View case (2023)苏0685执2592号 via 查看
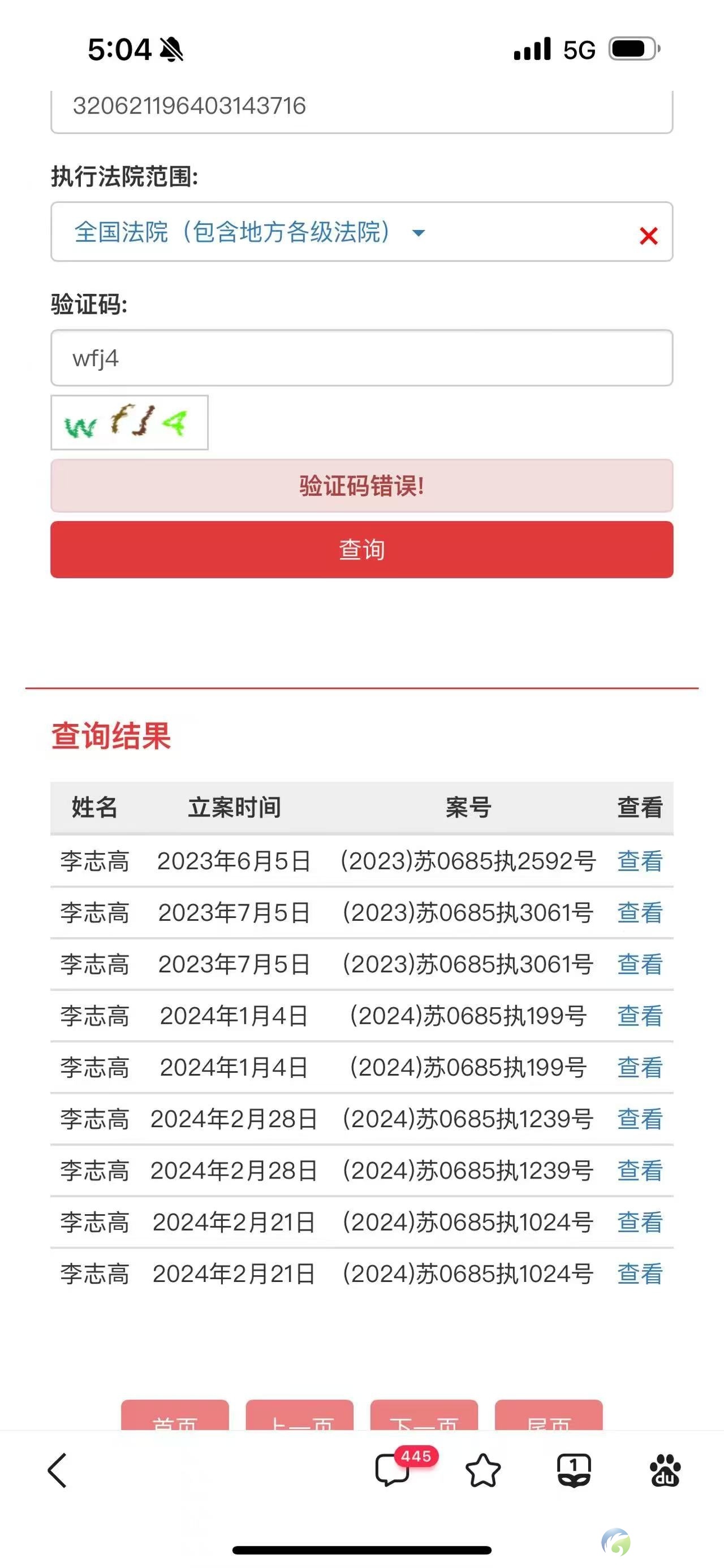This screenshot has width=724, height=1568. pyautogui.click(x=639, y=861)
